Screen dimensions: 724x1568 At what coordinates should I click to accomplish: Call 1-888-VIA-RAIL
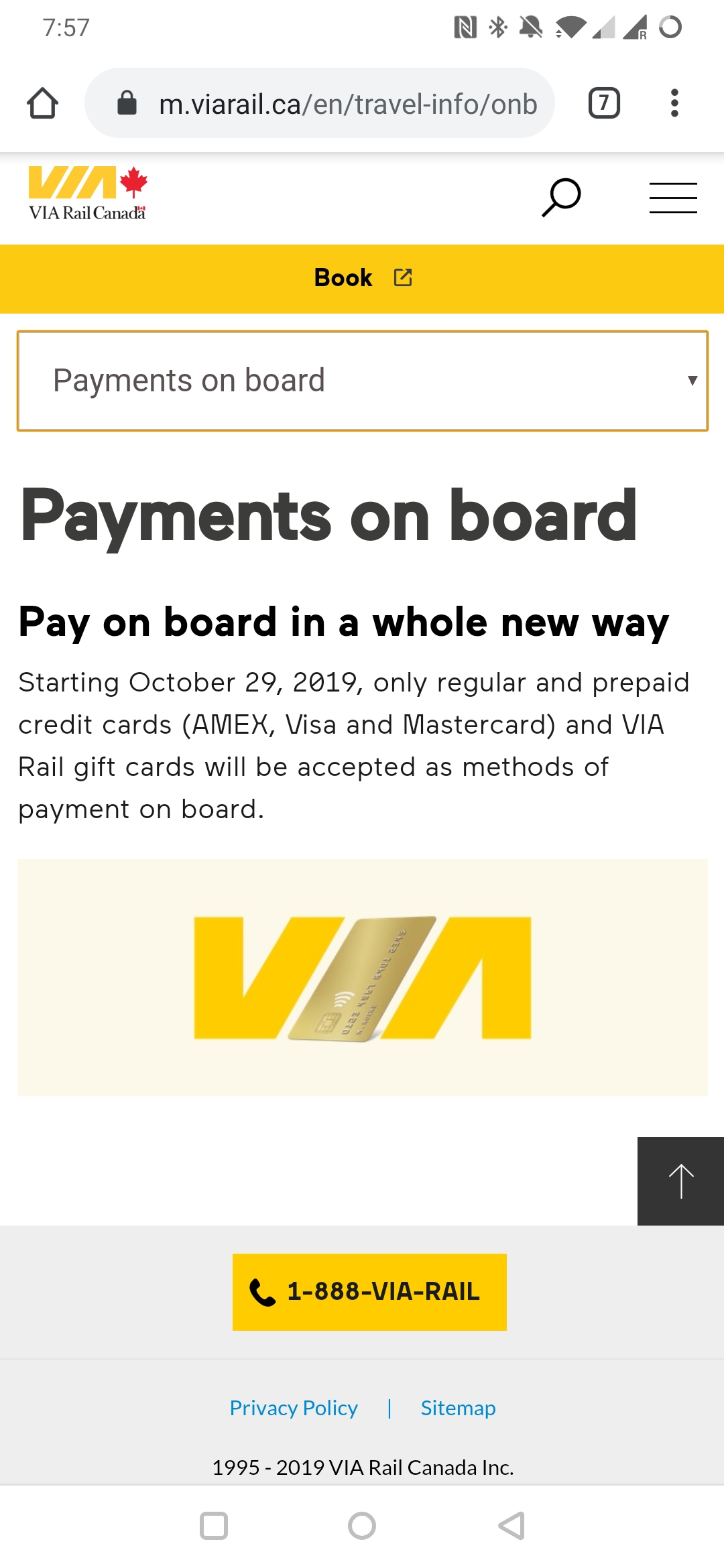coord(369,1291)
